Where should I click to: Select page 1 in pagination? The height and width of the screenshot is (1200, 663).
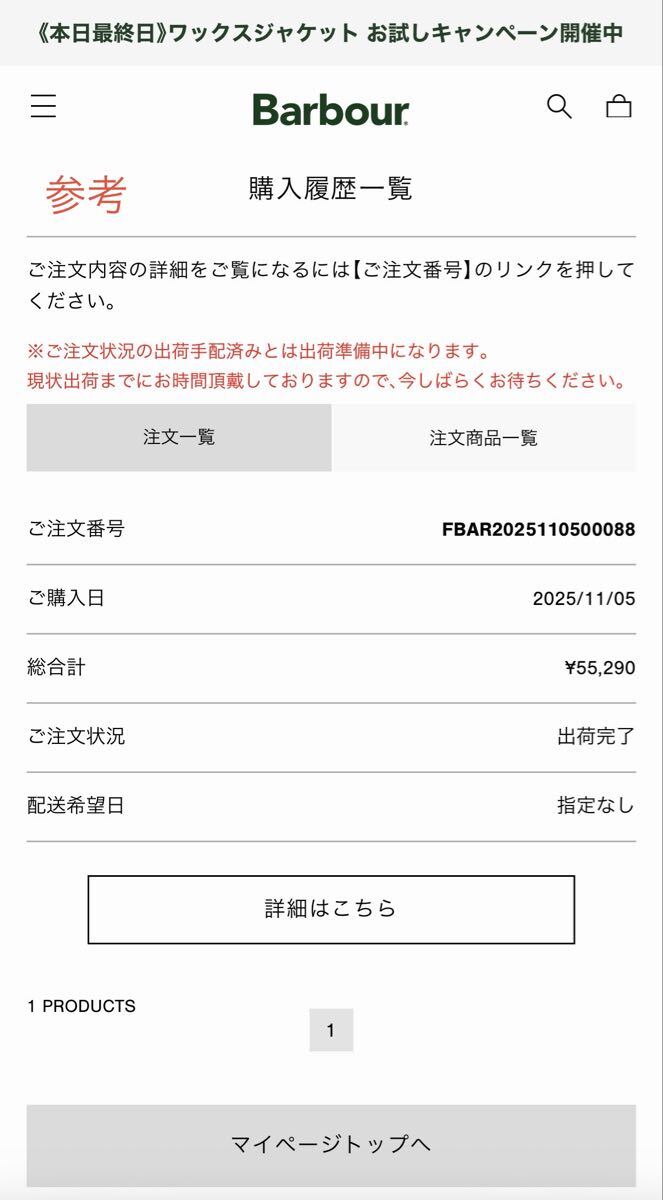tap(331, 1030)
